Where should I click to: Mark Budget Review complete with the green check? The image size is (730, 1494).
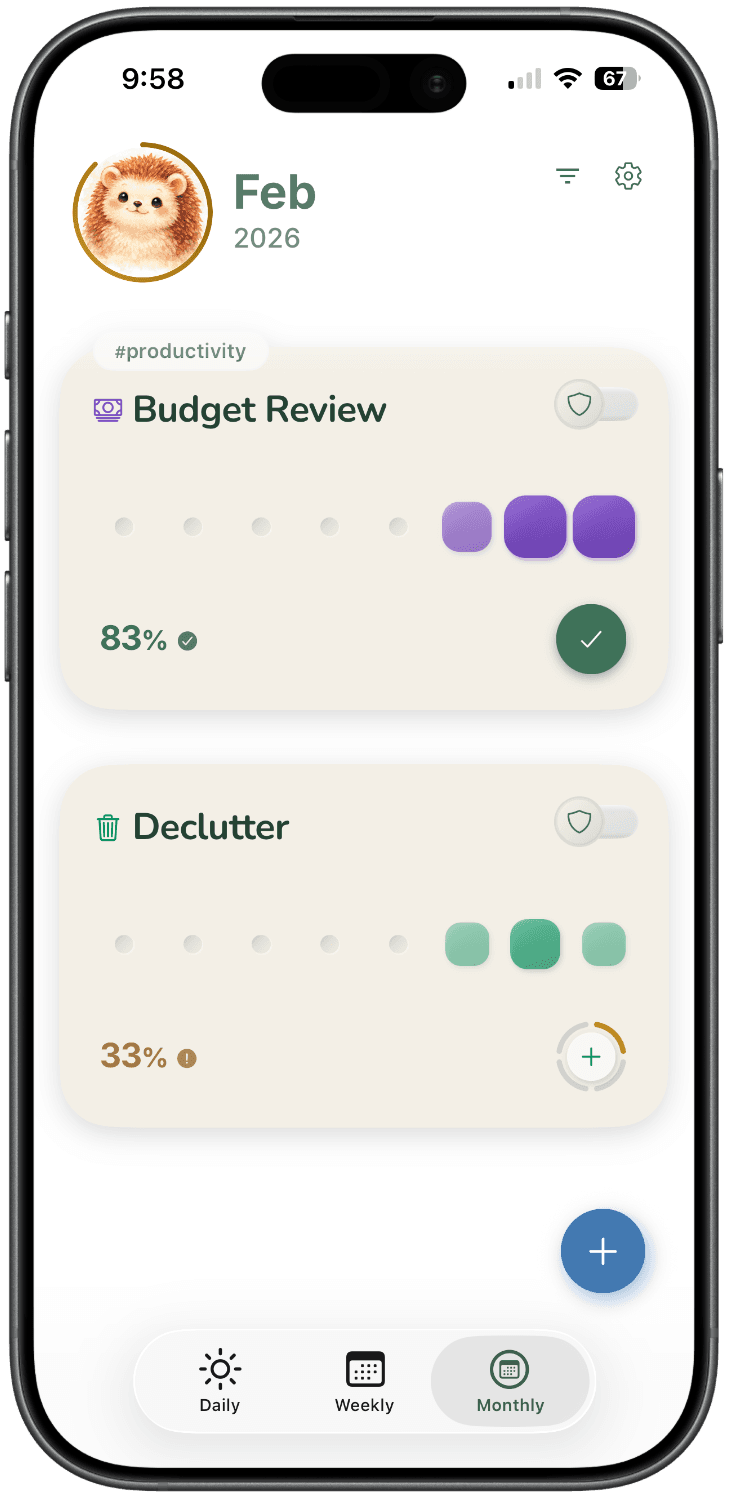click(591, 639)
